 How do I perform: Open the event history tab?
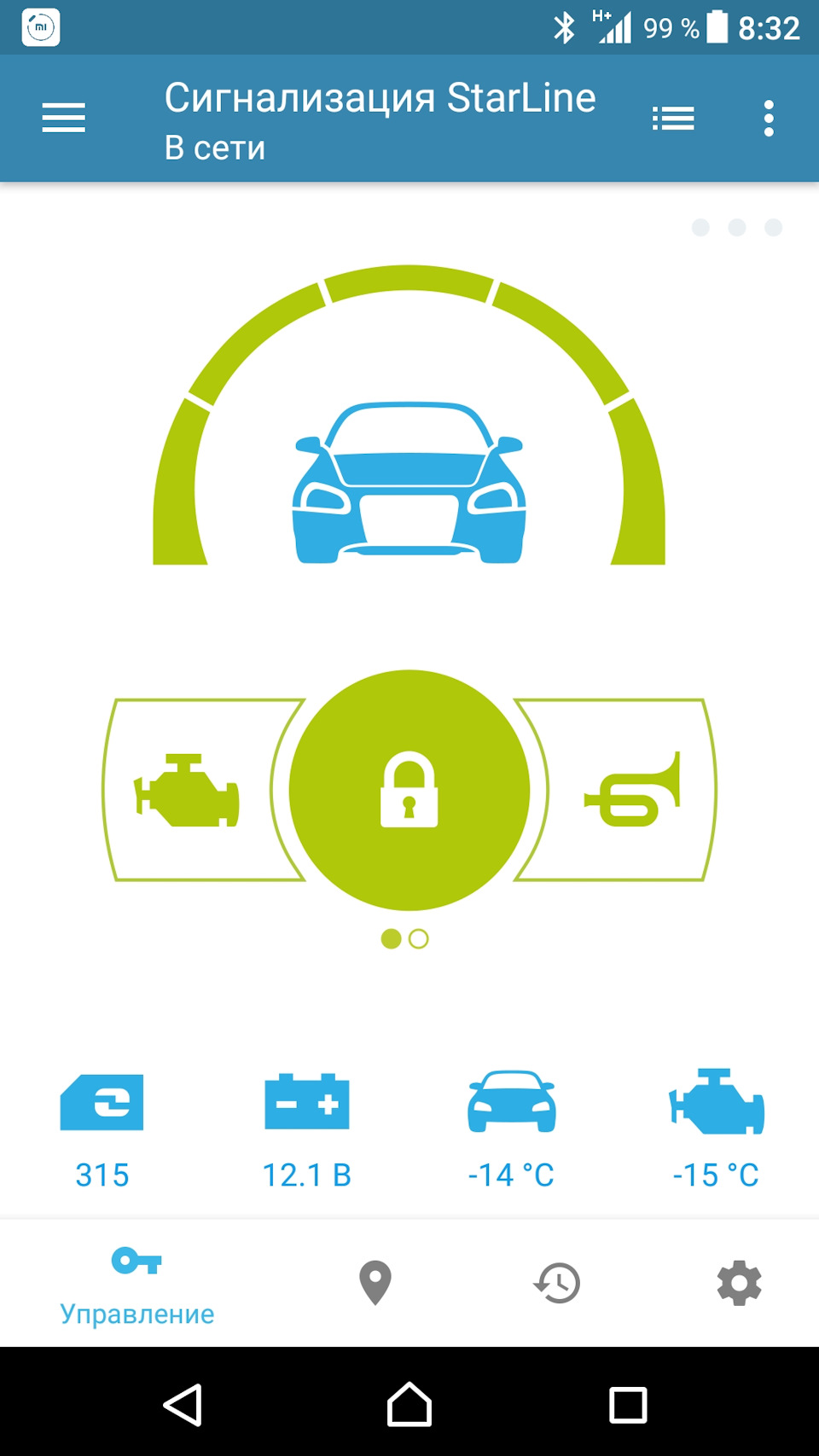[557, 1282]
